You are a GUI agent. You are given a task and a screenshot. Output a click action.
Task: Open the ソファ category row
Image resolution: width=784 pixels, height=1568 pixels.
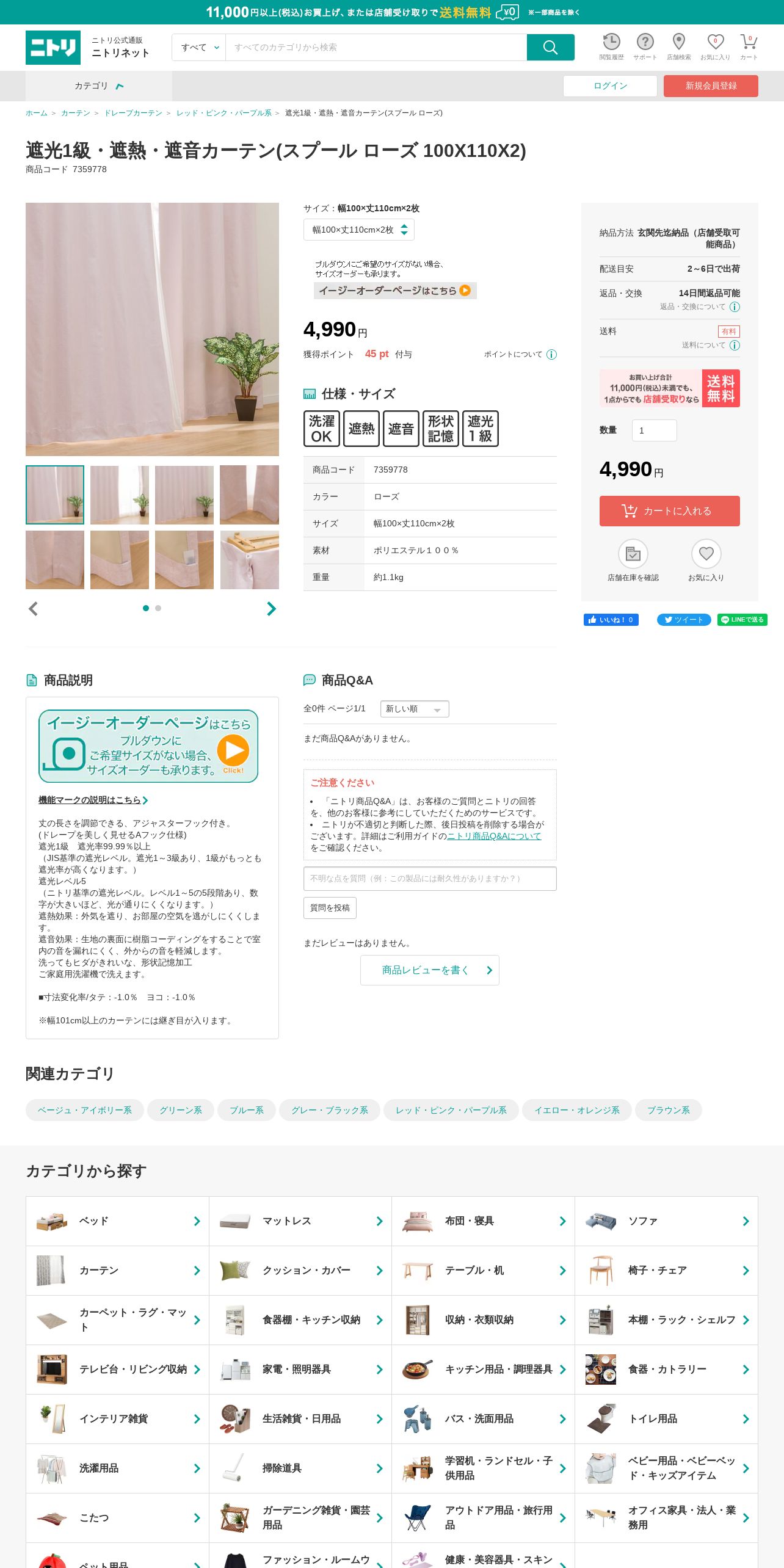pyautogui.click(x=666, y=1221)
